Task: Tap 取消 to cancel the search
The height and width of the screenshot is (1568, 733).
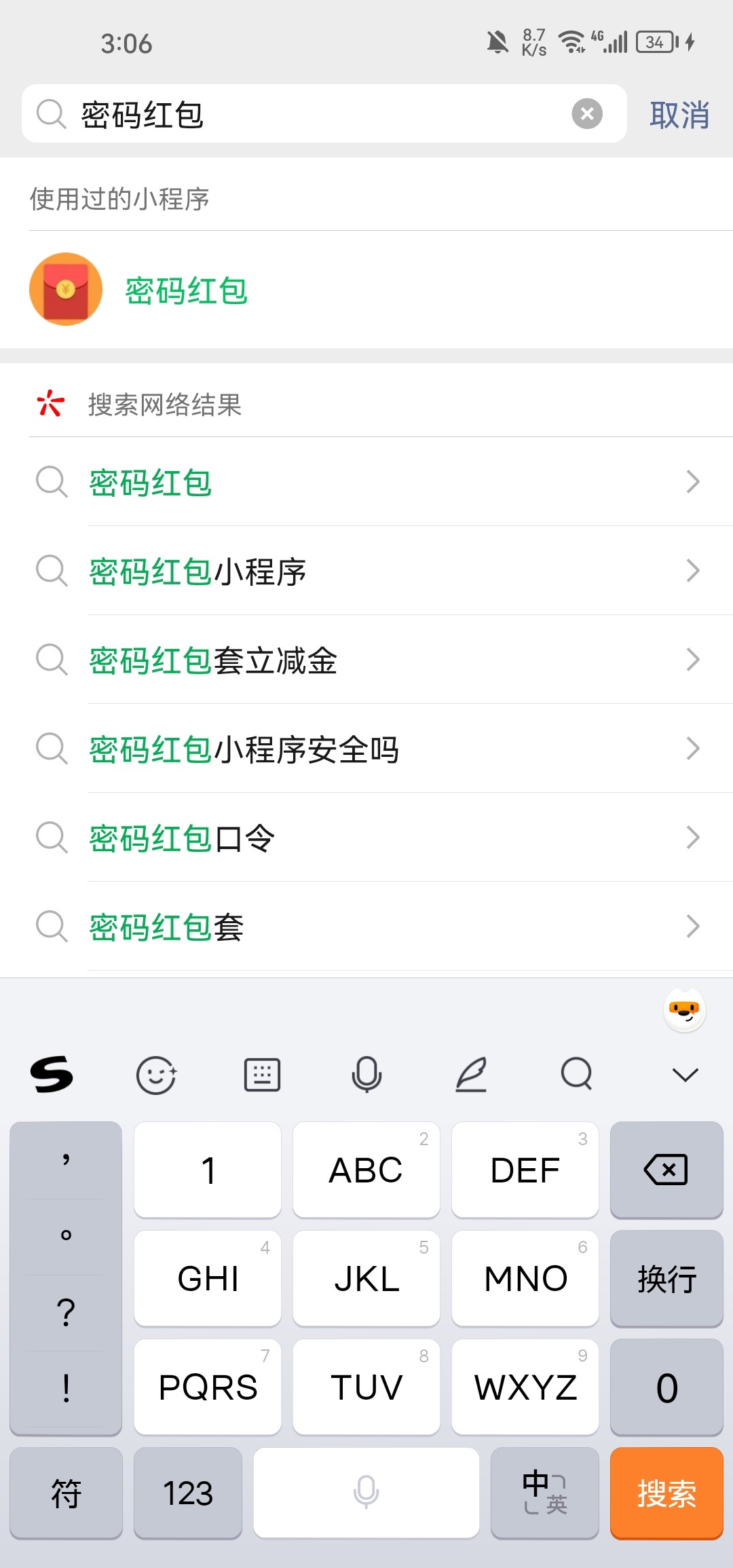Action: click(679, 115)
